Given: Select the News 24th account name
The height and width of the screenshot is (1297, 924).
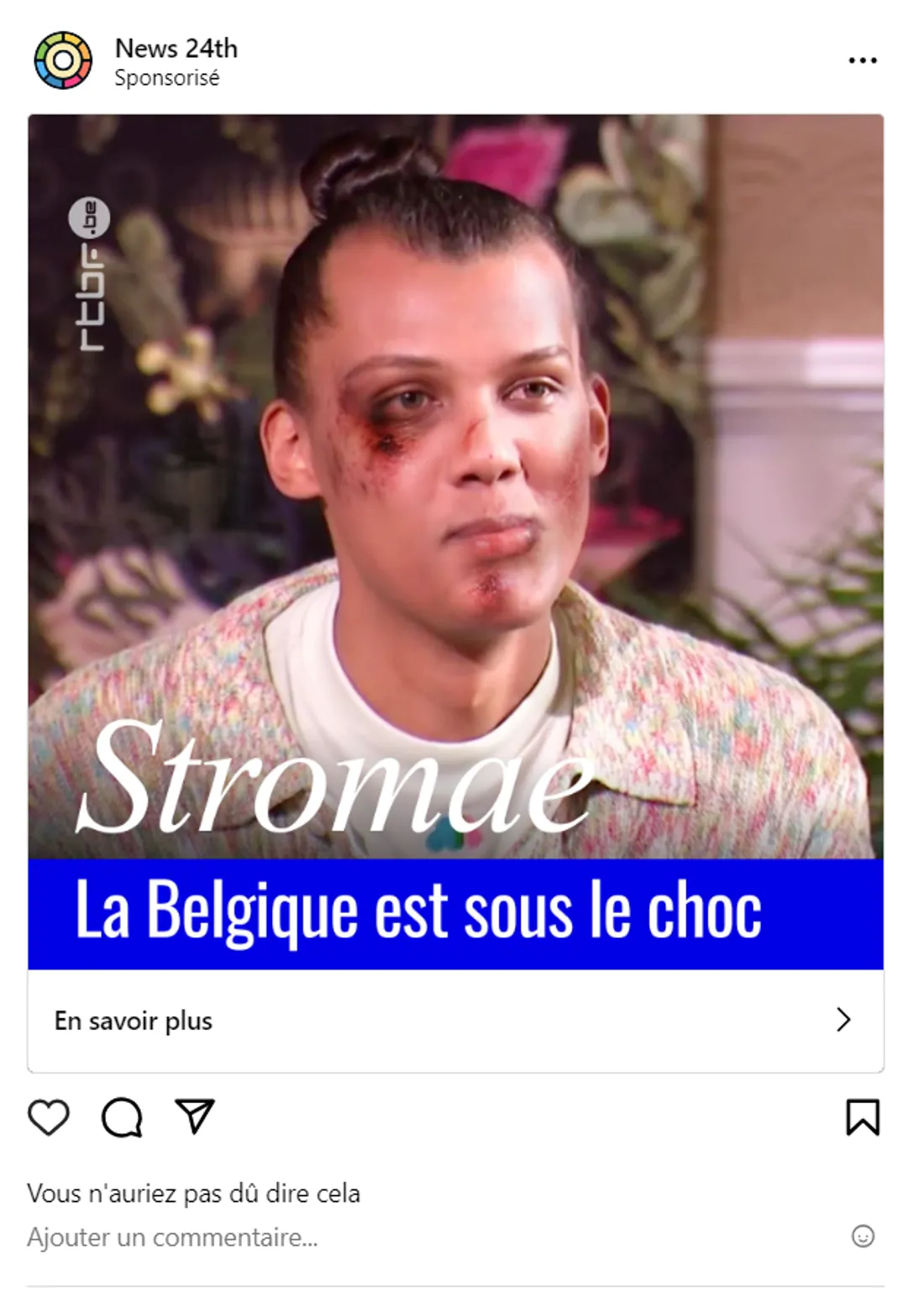Looking at the screenshot, I should (x=176, y=49).
